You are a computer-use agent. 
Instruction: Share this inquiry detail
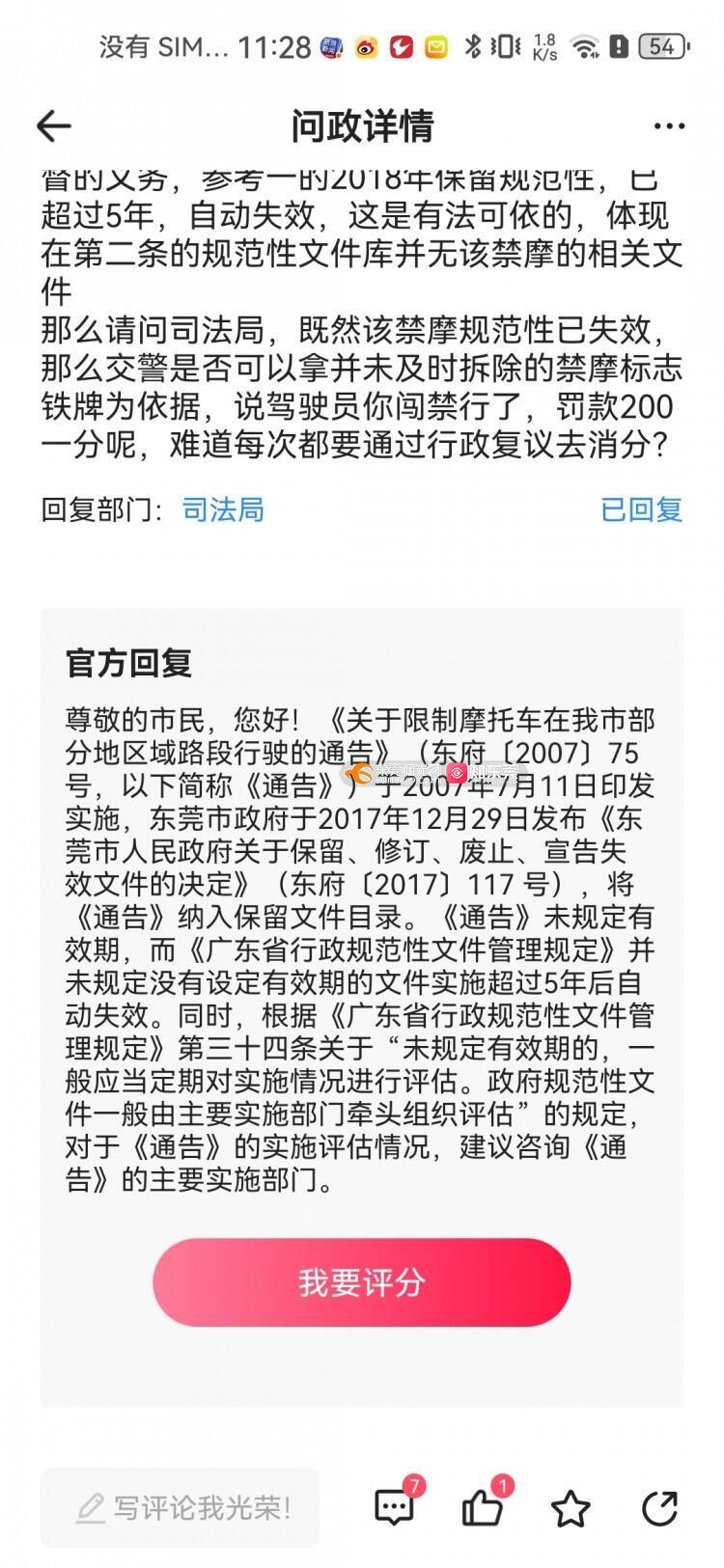(659, 1508)
